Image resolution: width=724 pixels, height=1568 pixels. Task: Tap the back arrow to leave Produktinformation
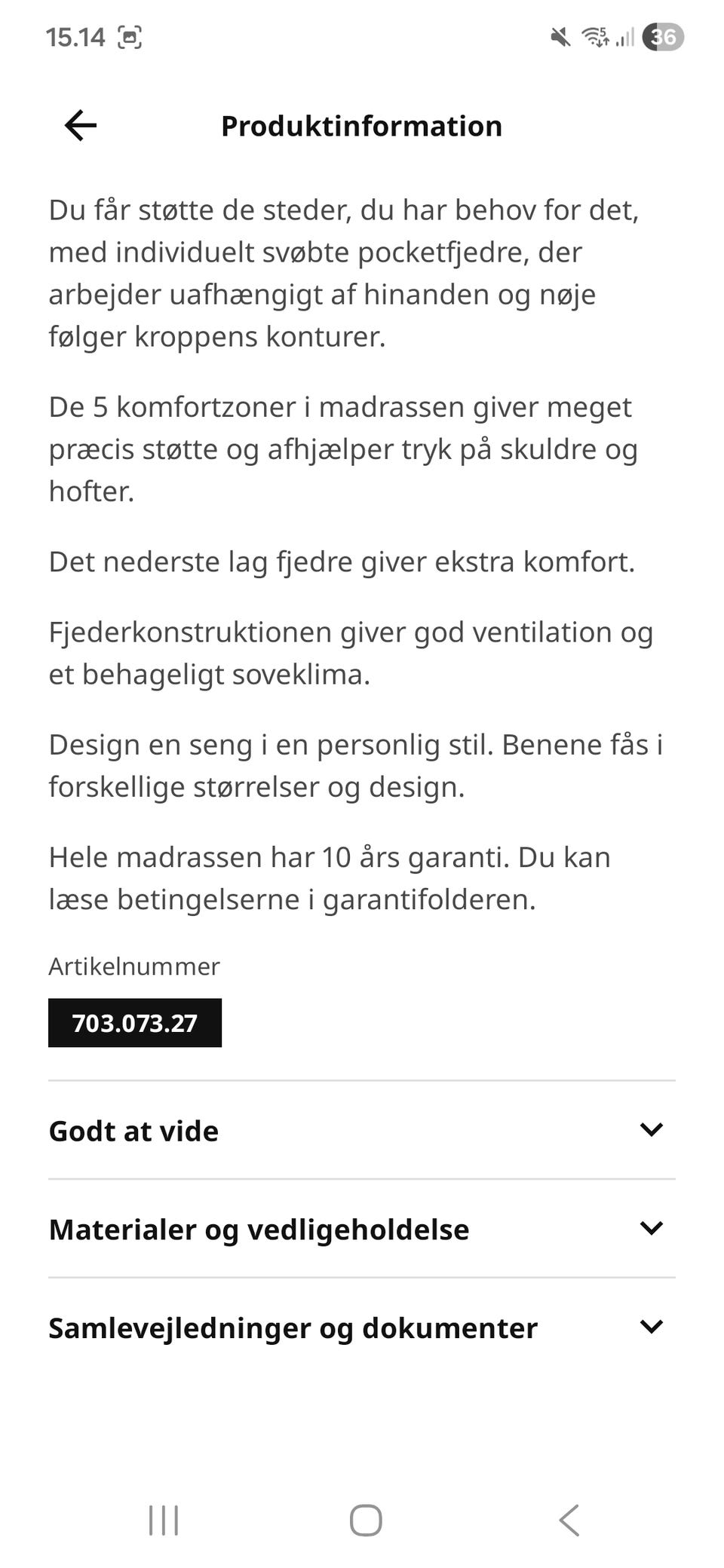tap(78, 125)
